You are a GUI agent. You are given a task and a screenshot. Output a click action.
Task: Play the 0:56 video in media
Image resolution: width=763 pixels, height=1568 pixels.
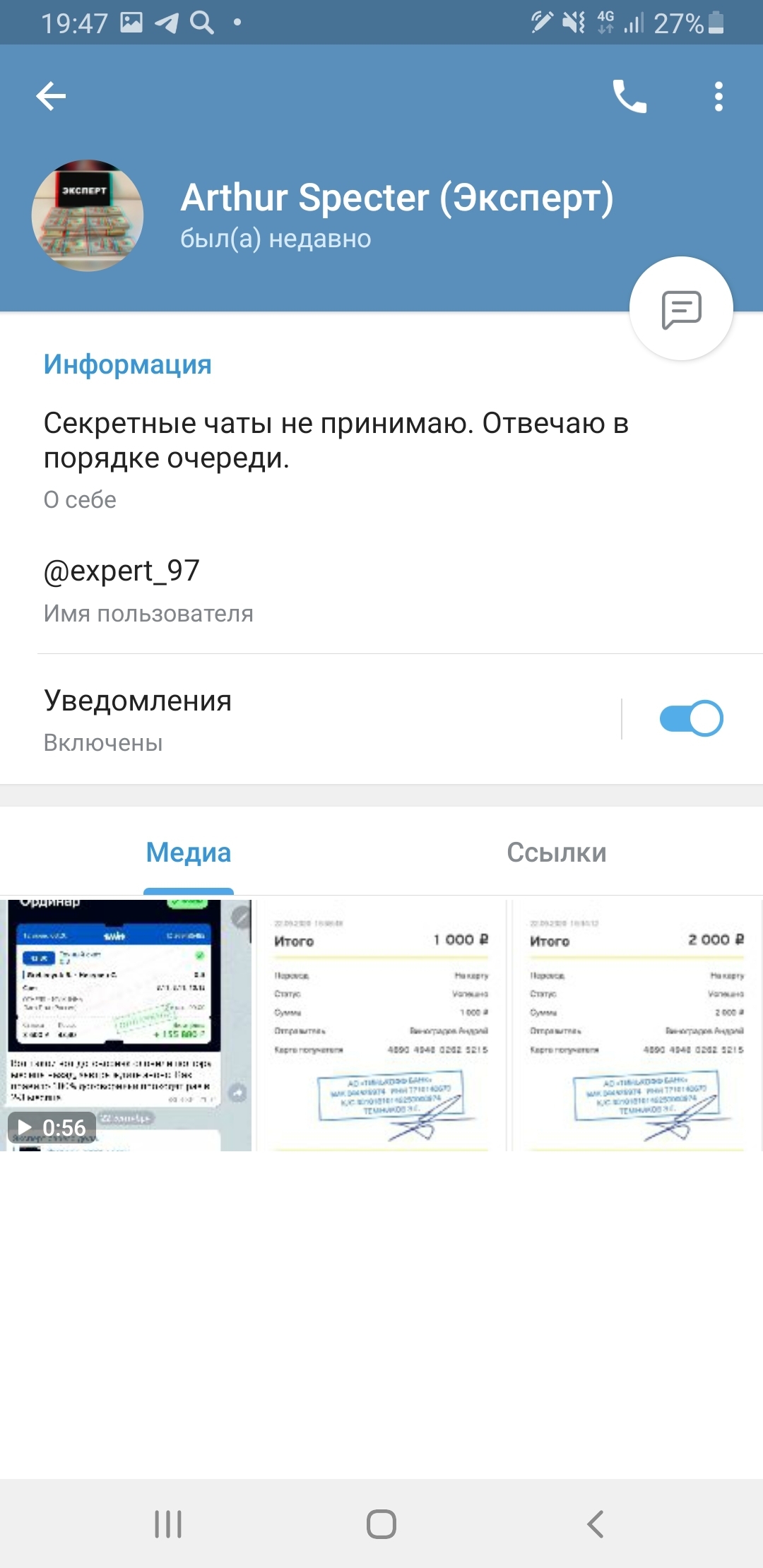click(126, 1025)
